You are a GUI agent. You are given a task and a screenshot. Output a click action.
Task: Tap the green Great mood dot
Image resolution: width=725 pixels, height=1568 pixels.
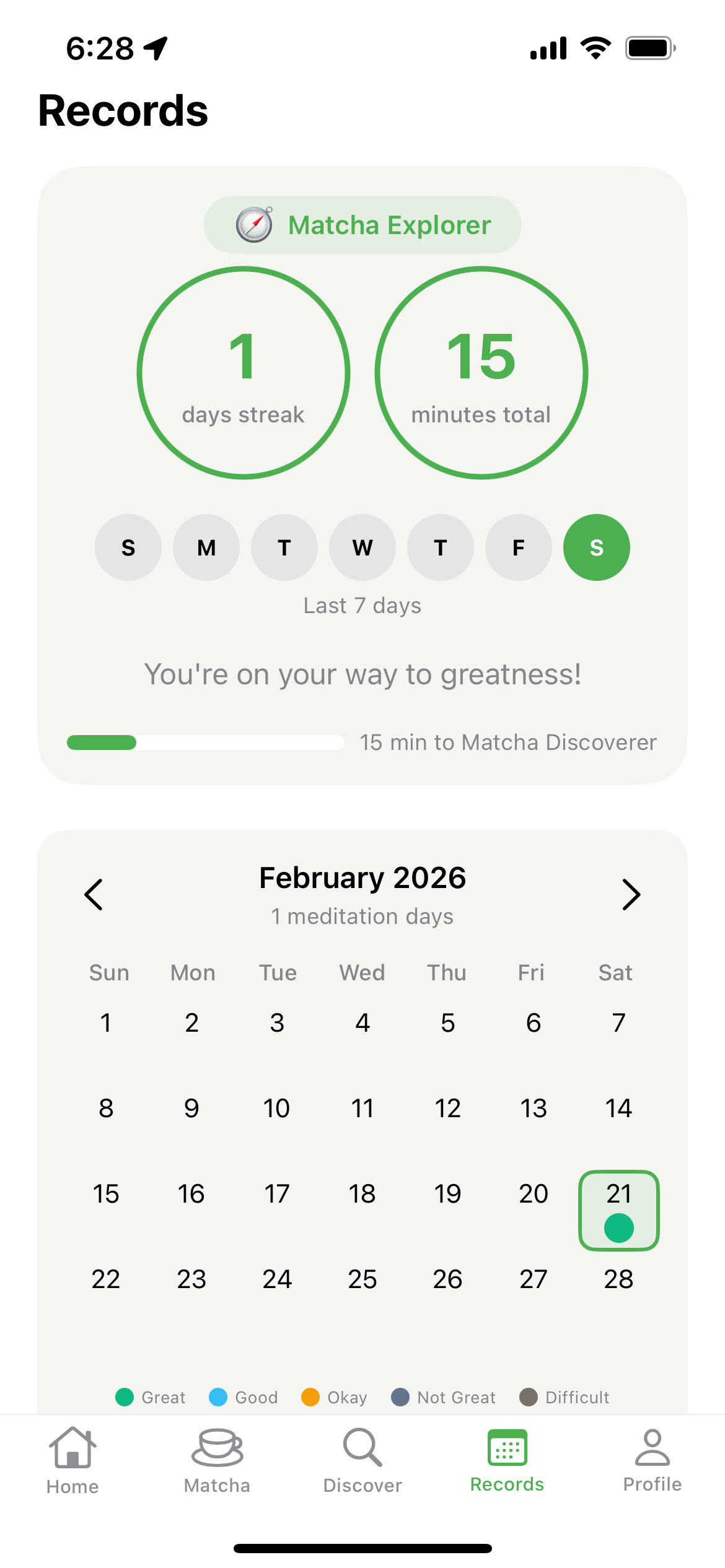click(x=126, y=1398)
